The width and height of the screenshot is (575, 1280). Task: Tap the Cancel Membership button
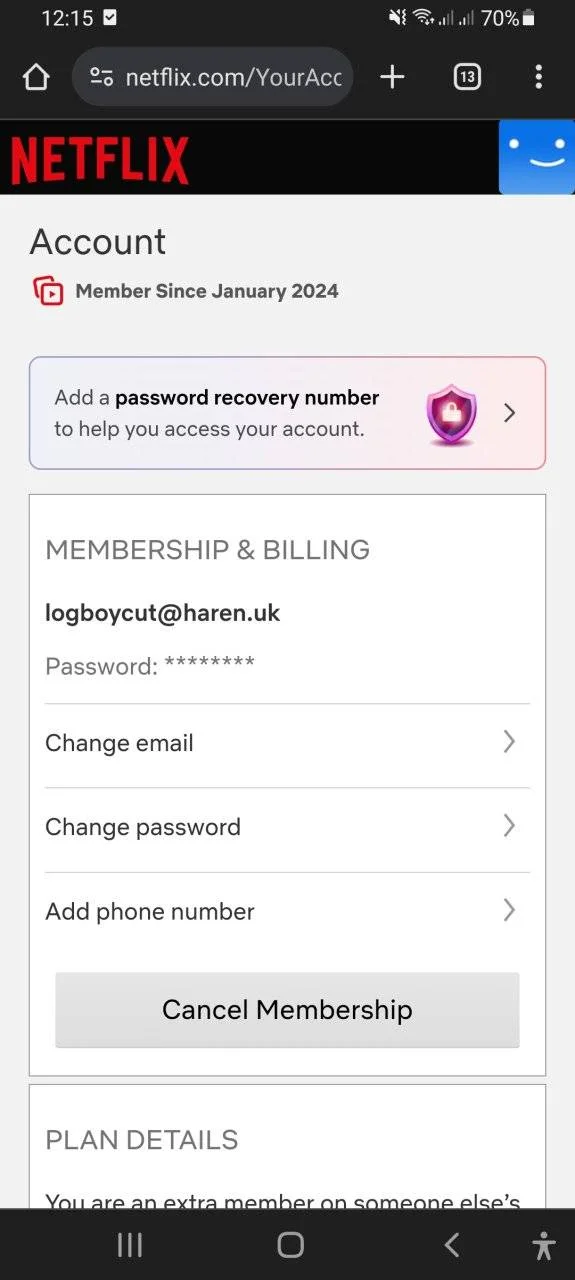[287, 1010]
